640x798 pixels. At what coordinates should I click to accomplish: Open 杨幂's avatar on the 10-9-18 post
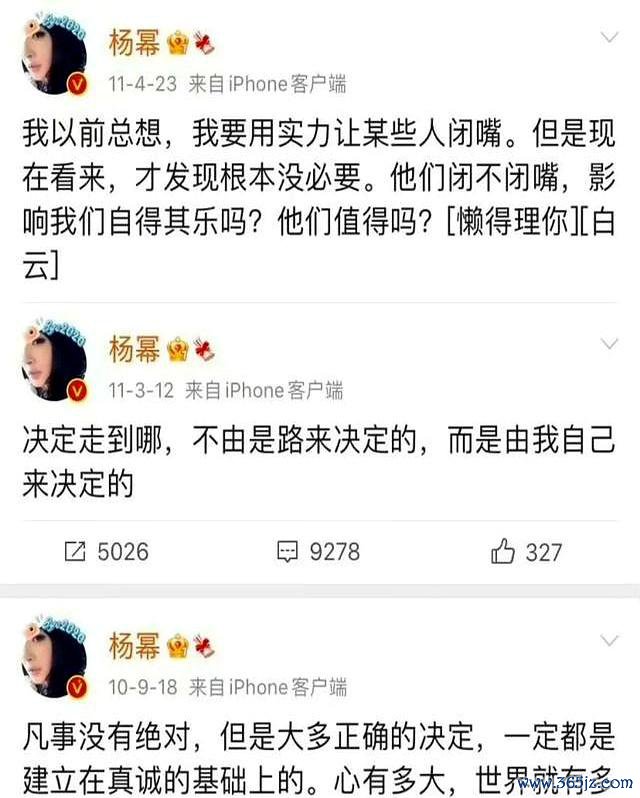point(54,662)
